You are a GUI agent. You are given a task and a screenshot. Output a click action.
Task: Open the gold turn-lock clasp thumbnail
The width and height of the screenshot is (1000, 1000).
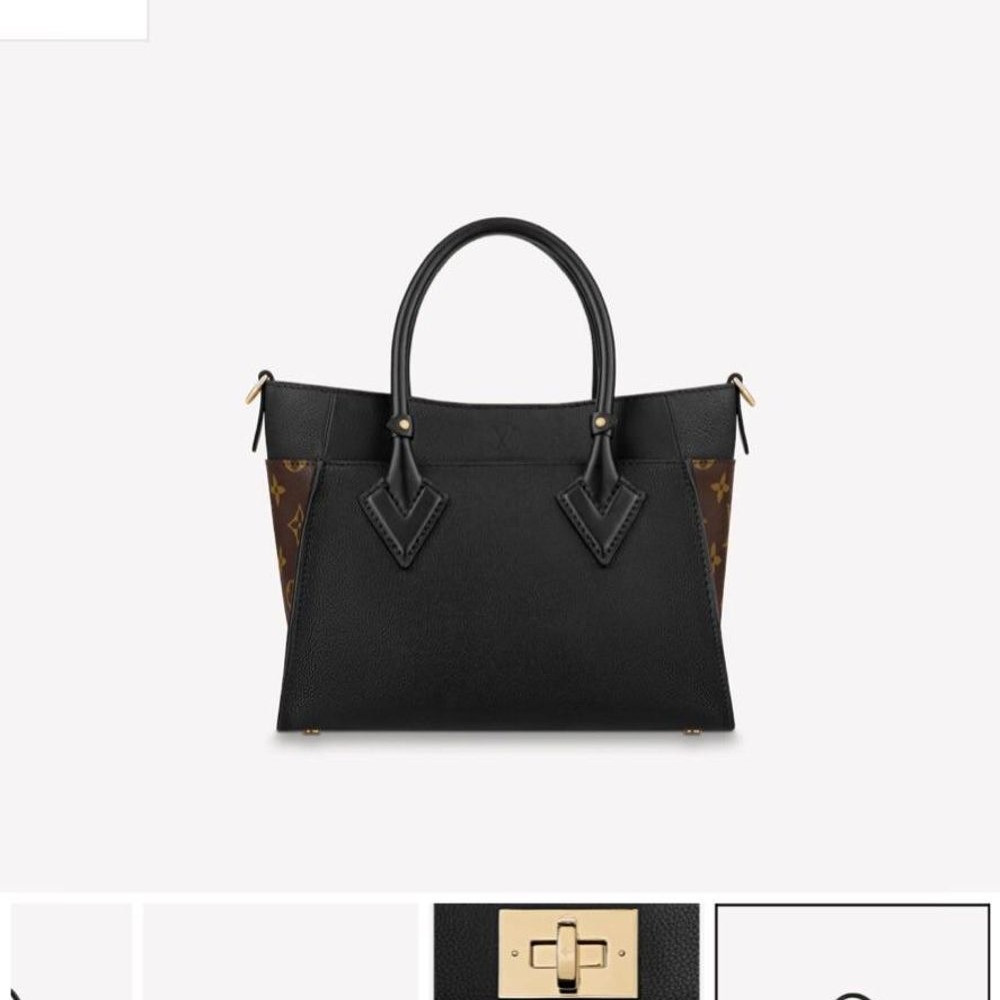click(x=566, y=951)
